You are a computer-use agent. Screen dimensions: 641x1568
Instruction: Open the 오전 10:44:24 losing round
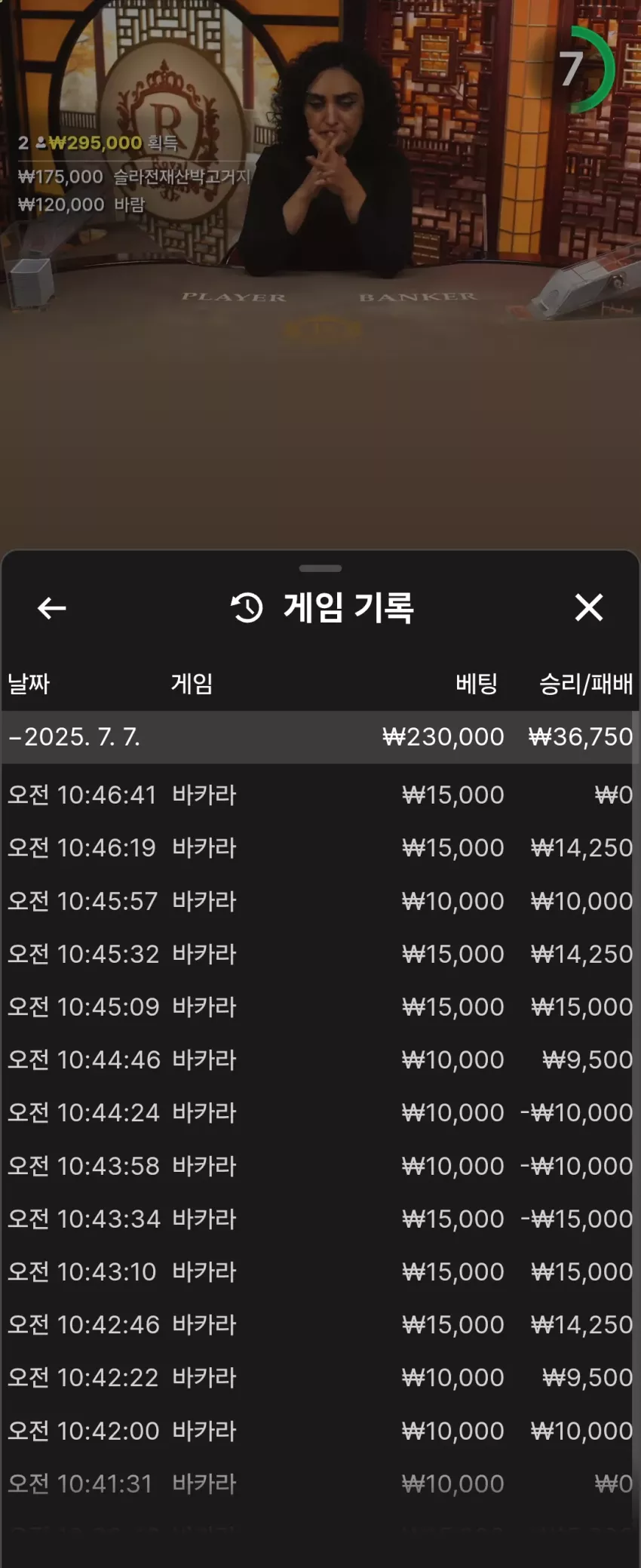[x=320, y=1112]
